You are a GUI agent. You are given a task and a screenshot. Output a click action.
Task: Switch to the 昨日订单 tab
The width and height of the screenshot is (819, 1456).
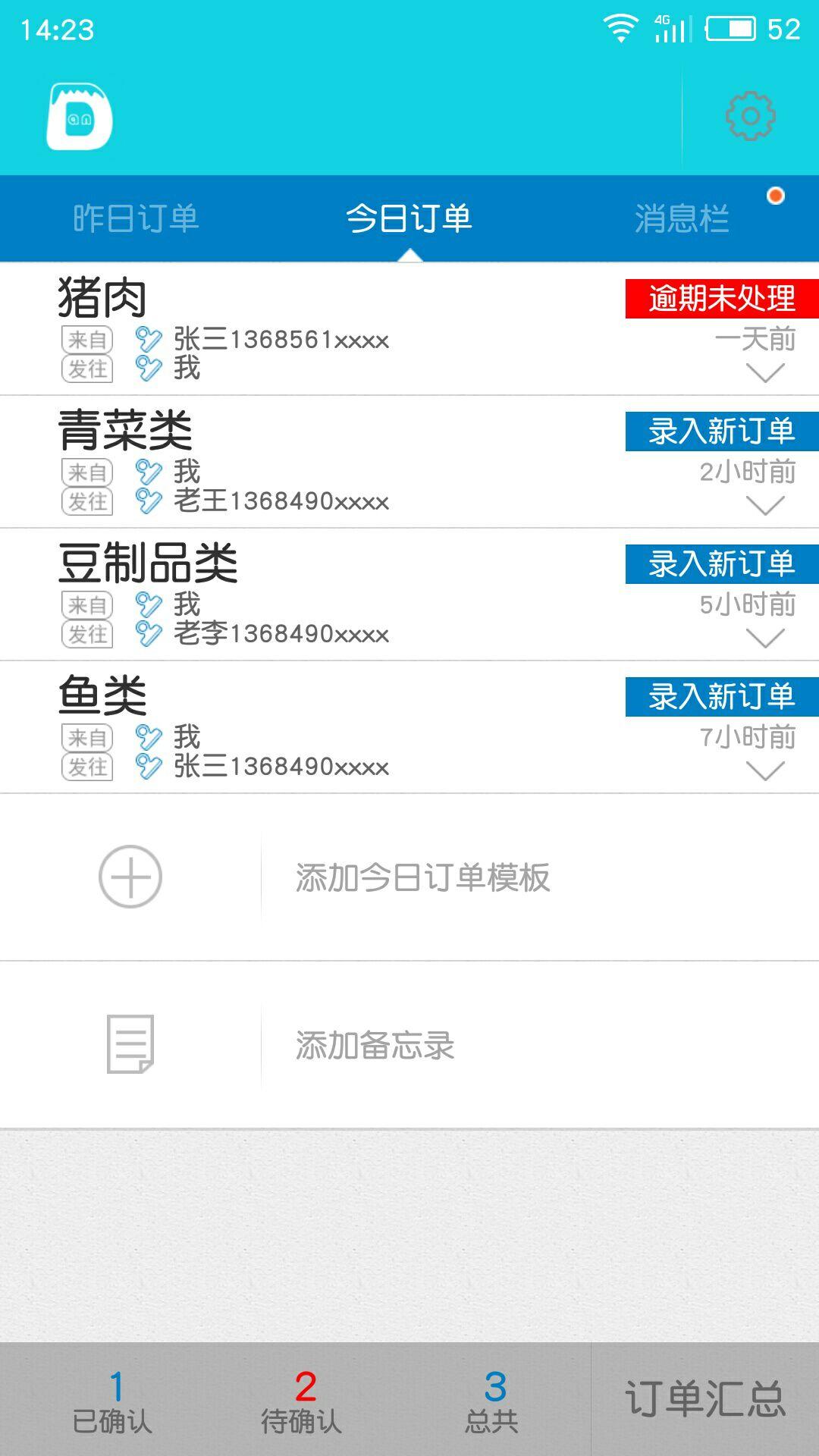point(136,218)
